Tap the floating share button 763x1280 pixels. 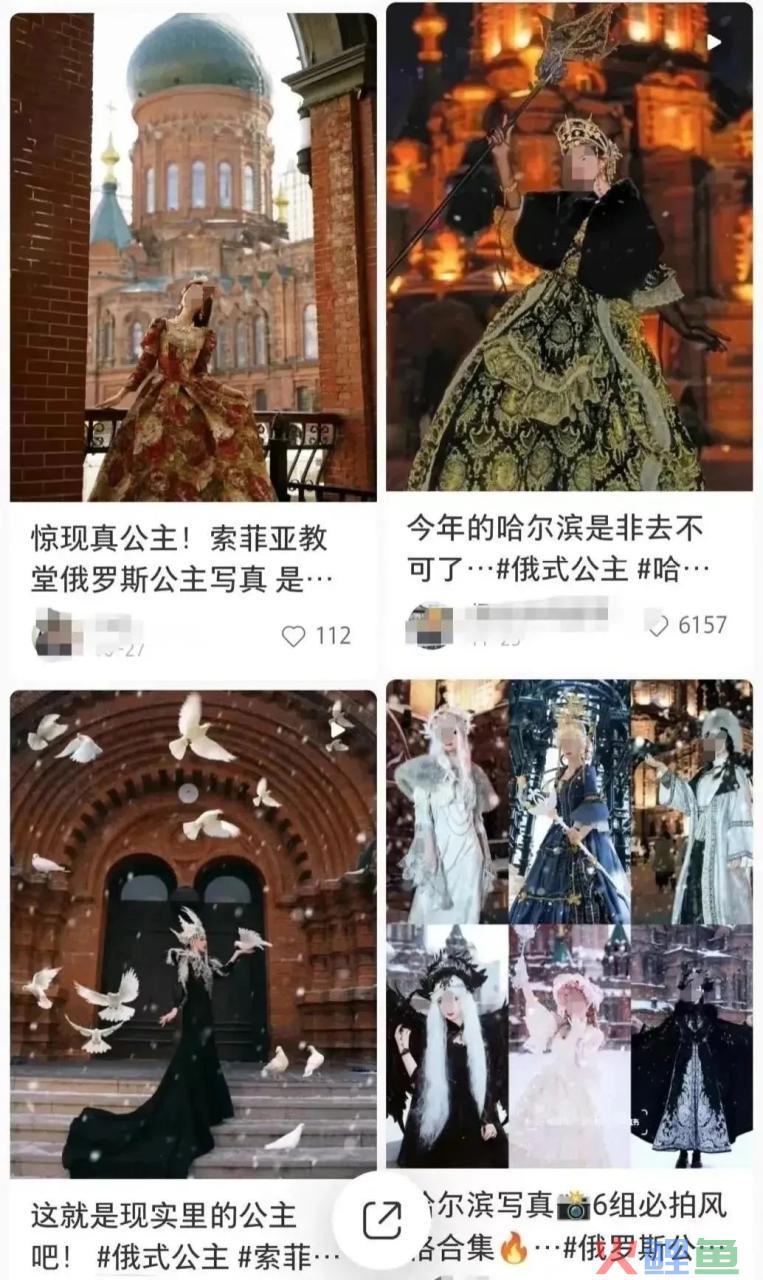[381, 1220]
